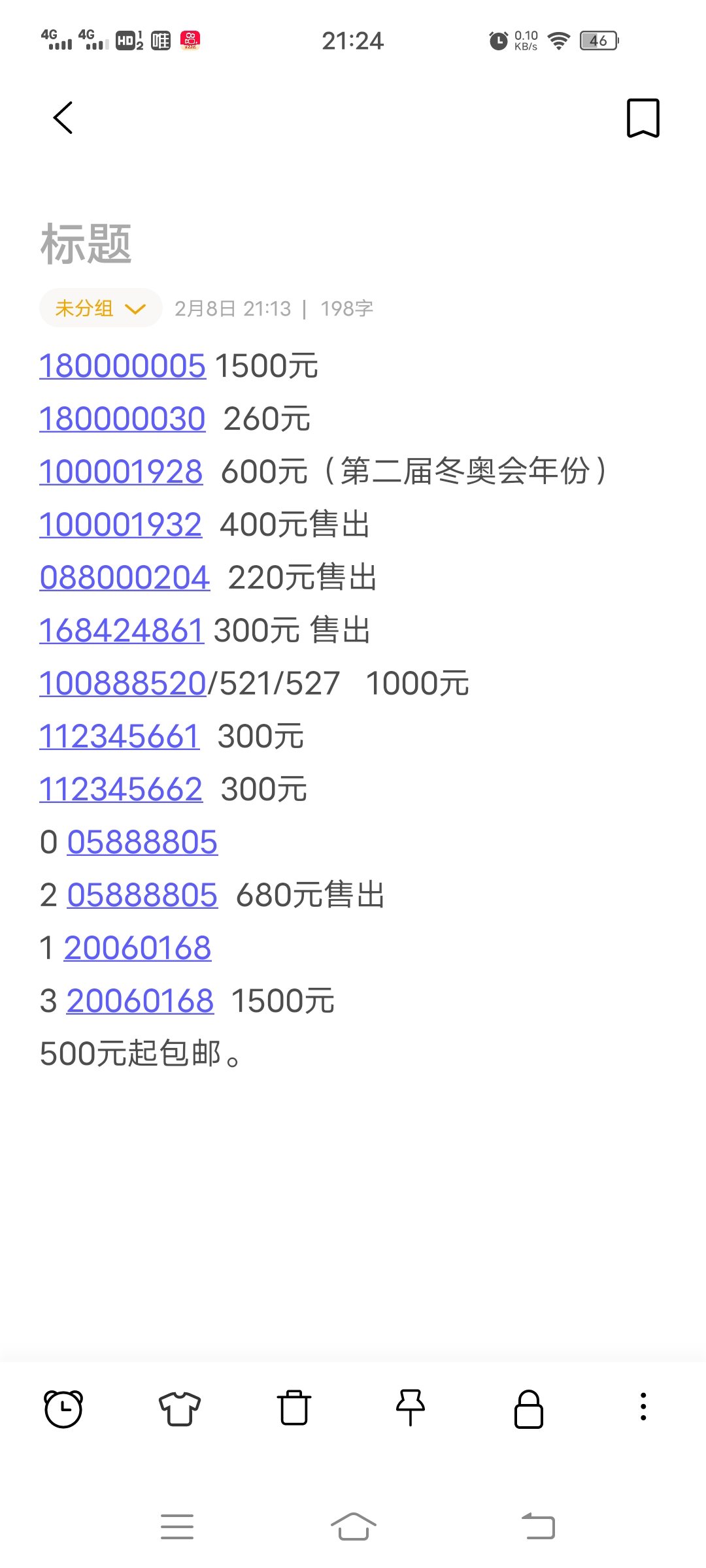
Task: Tap the 标题 title field
Action: (x=86, y=244)
